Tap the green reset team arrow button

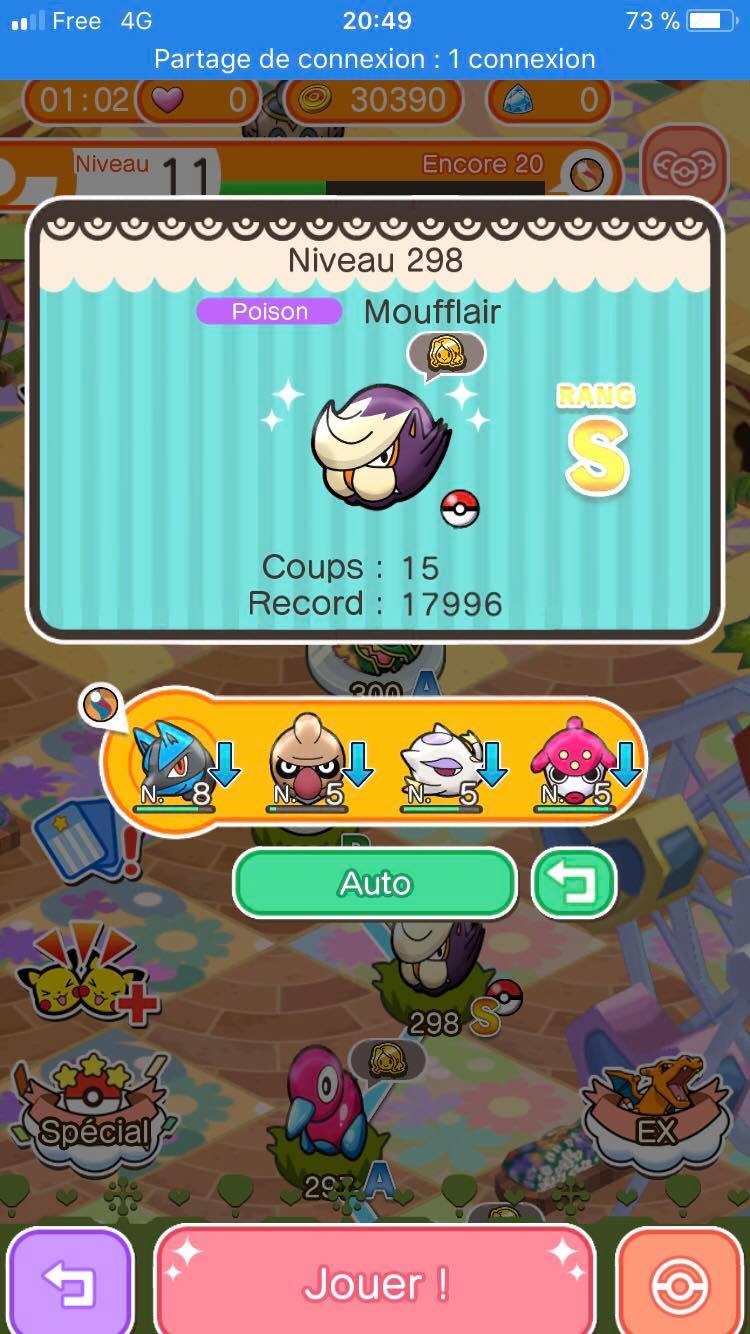(573, 883)
